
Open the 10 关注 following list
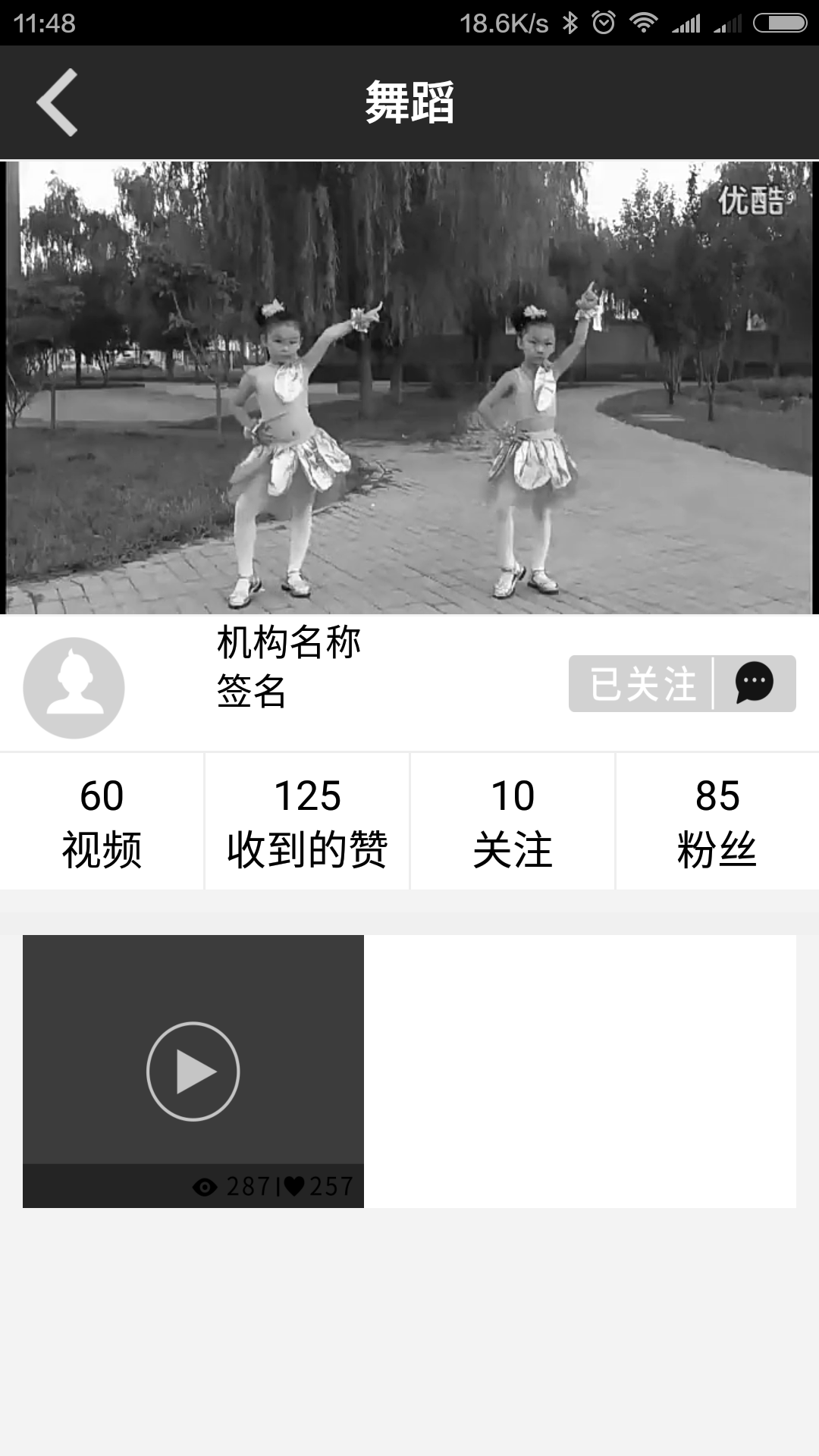(x=513, y=822)
